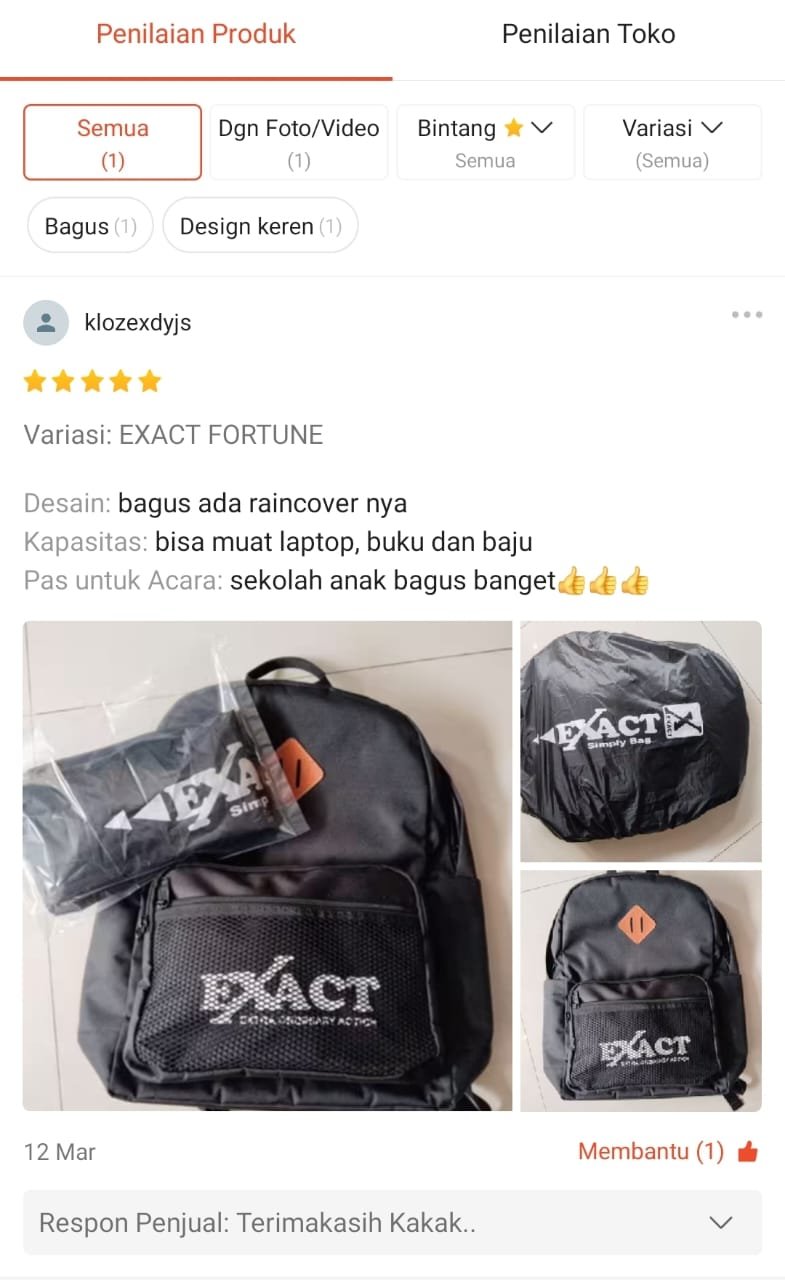Image resolution: width=785 pixels, height=1280 pixels.
Task: Select the Penilaian Produk tab
Action: [196, 34]
